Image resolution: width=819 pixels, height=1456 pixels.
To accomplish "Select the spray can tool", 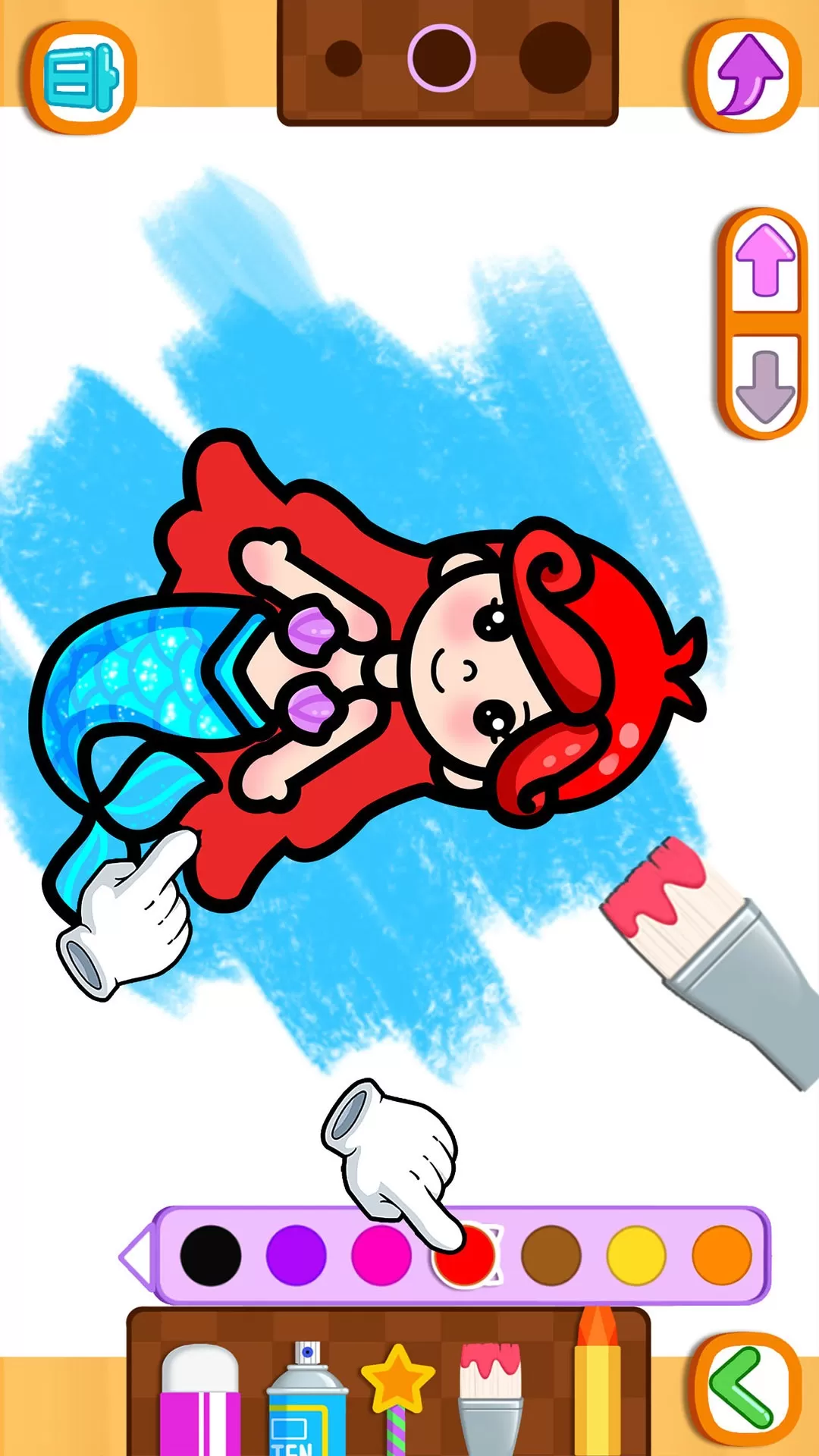I will 306,1403.
